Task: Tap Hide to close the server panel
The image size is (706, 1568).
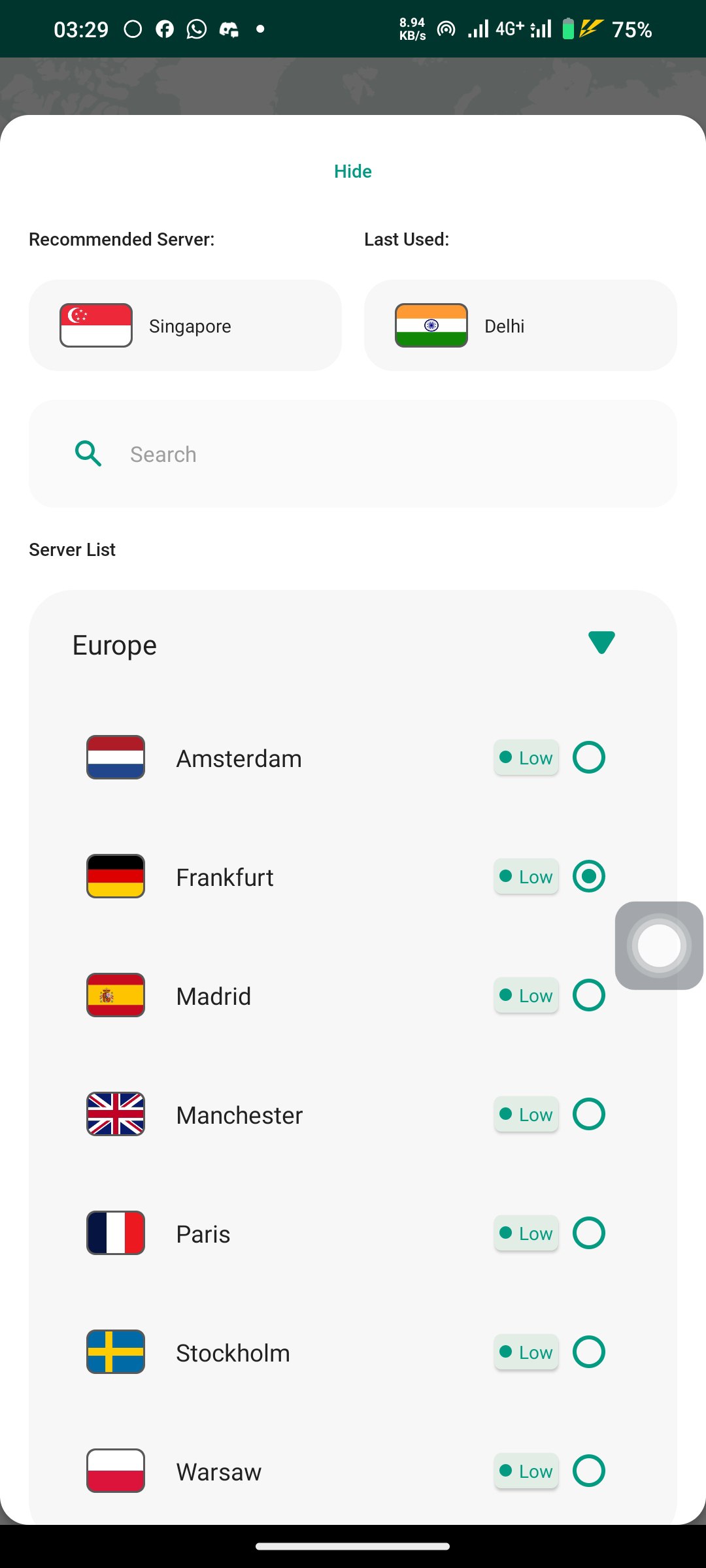Action: tap(352, 171)
